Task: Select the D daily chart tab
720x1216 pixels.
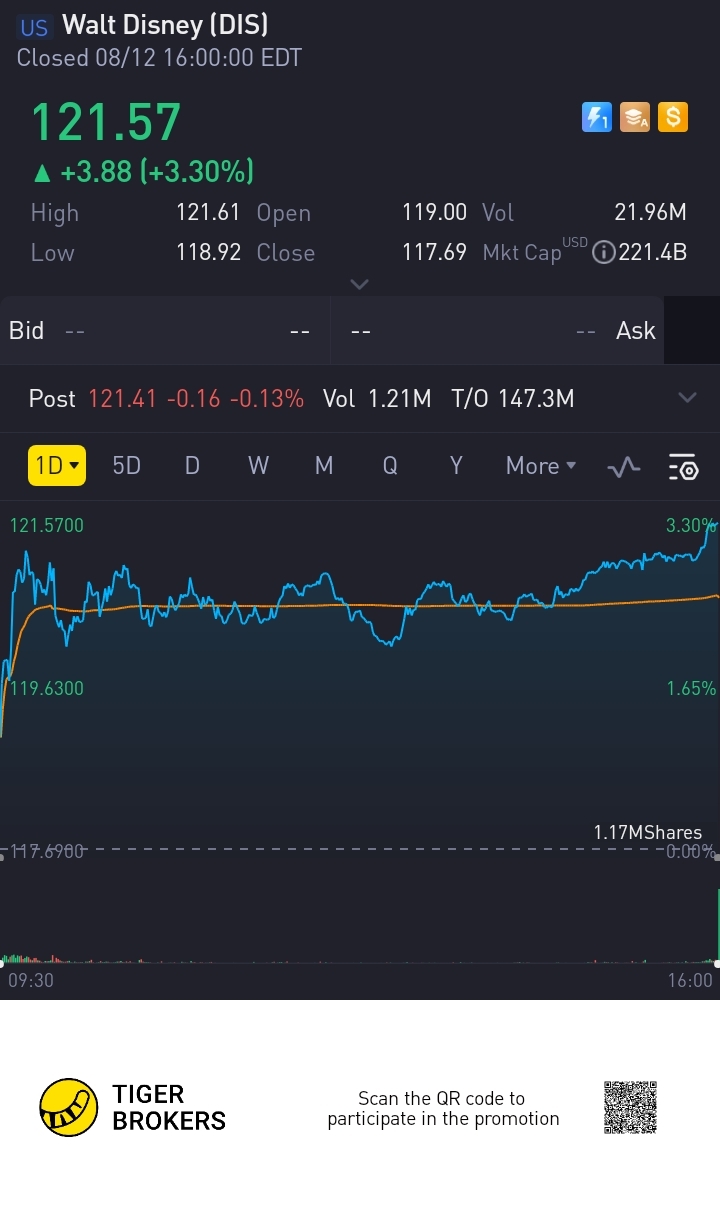Action: point(192,466)
